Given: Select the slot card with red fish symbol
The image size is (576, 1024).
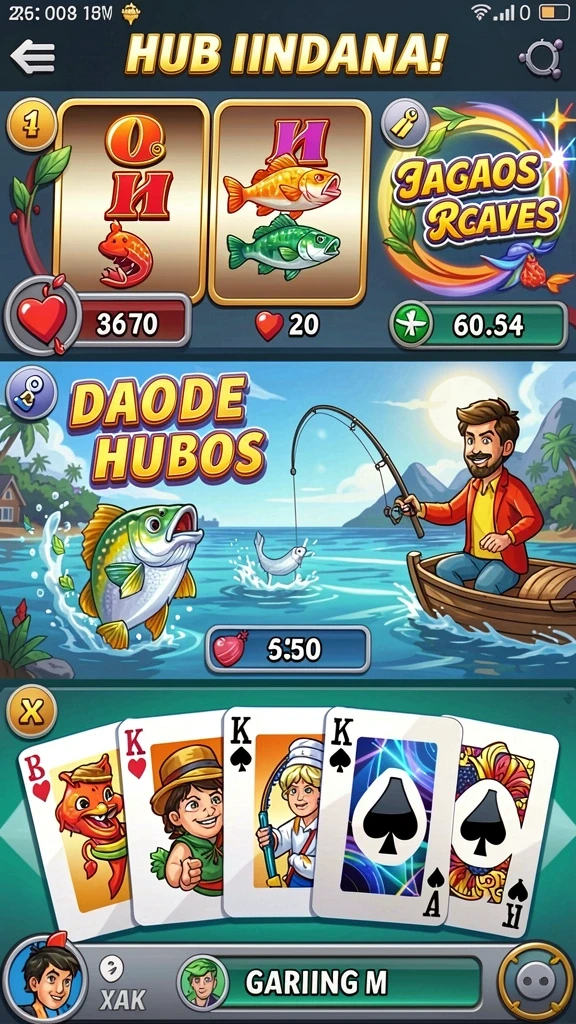Looking at the screenshot, I should coord(131,202).
